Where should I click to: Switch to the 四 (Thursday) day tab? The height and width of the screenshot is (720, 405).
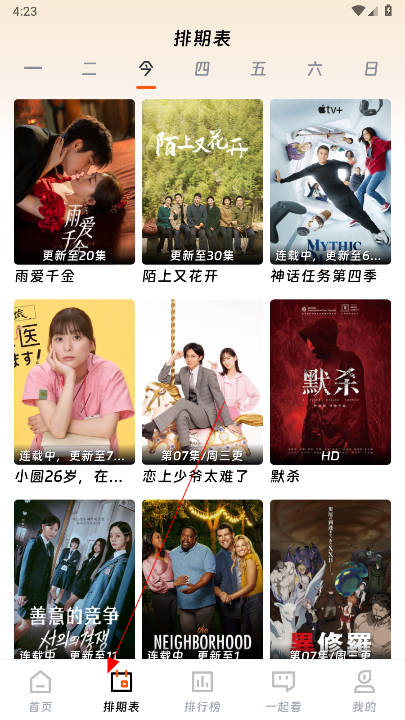pos(202,69)
